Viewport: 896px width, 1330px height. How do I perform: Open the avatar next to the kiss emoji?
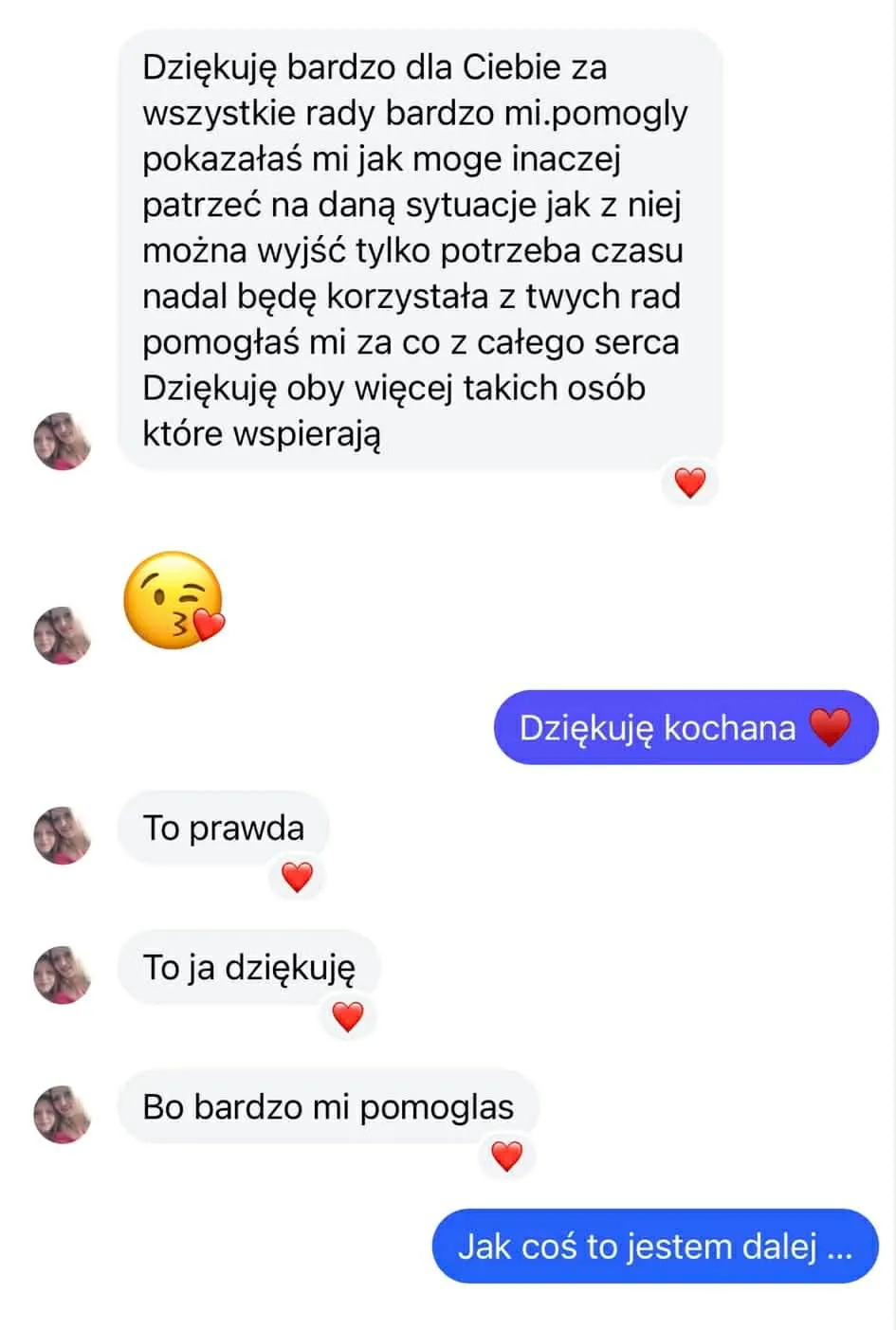63,635
